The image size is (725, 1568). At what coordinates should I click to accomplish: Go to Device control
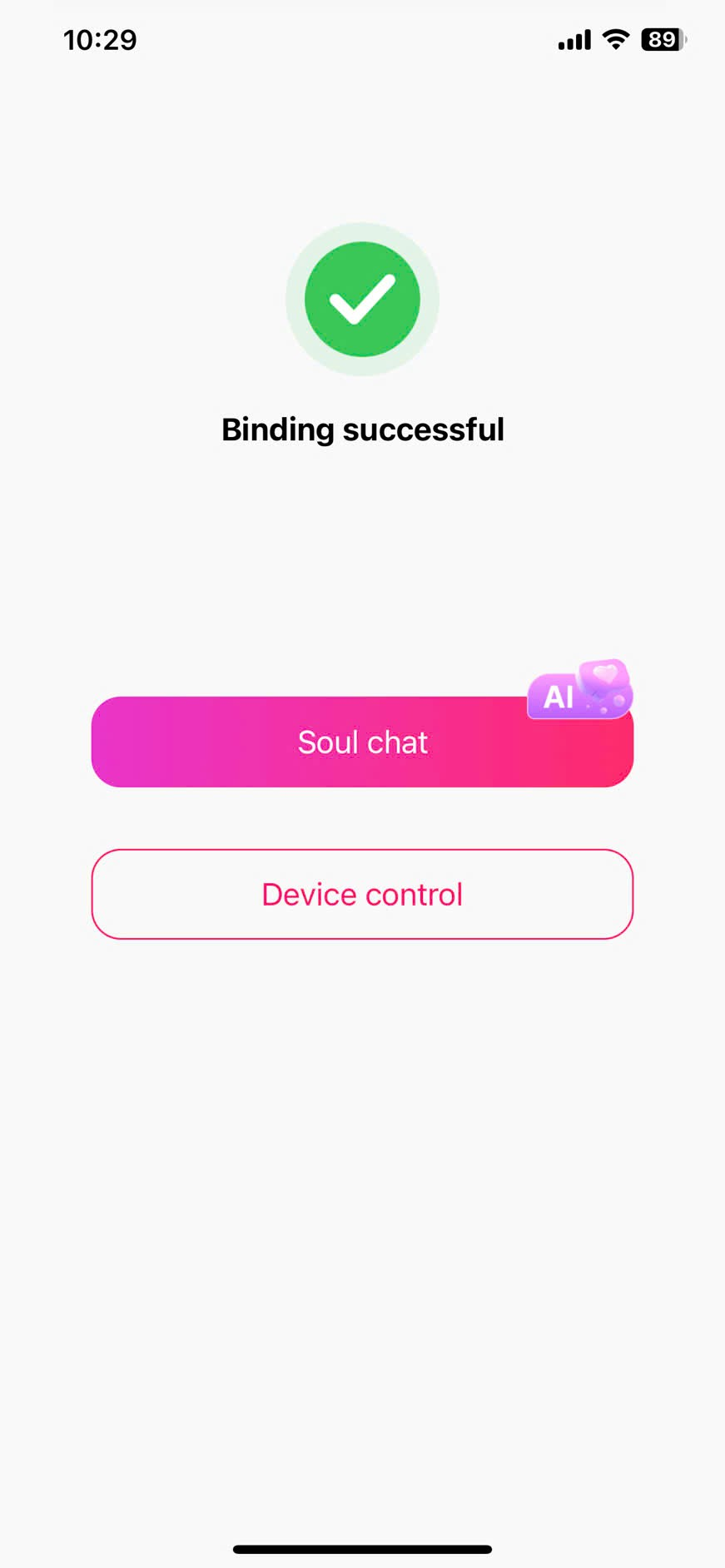coord(362,895)
